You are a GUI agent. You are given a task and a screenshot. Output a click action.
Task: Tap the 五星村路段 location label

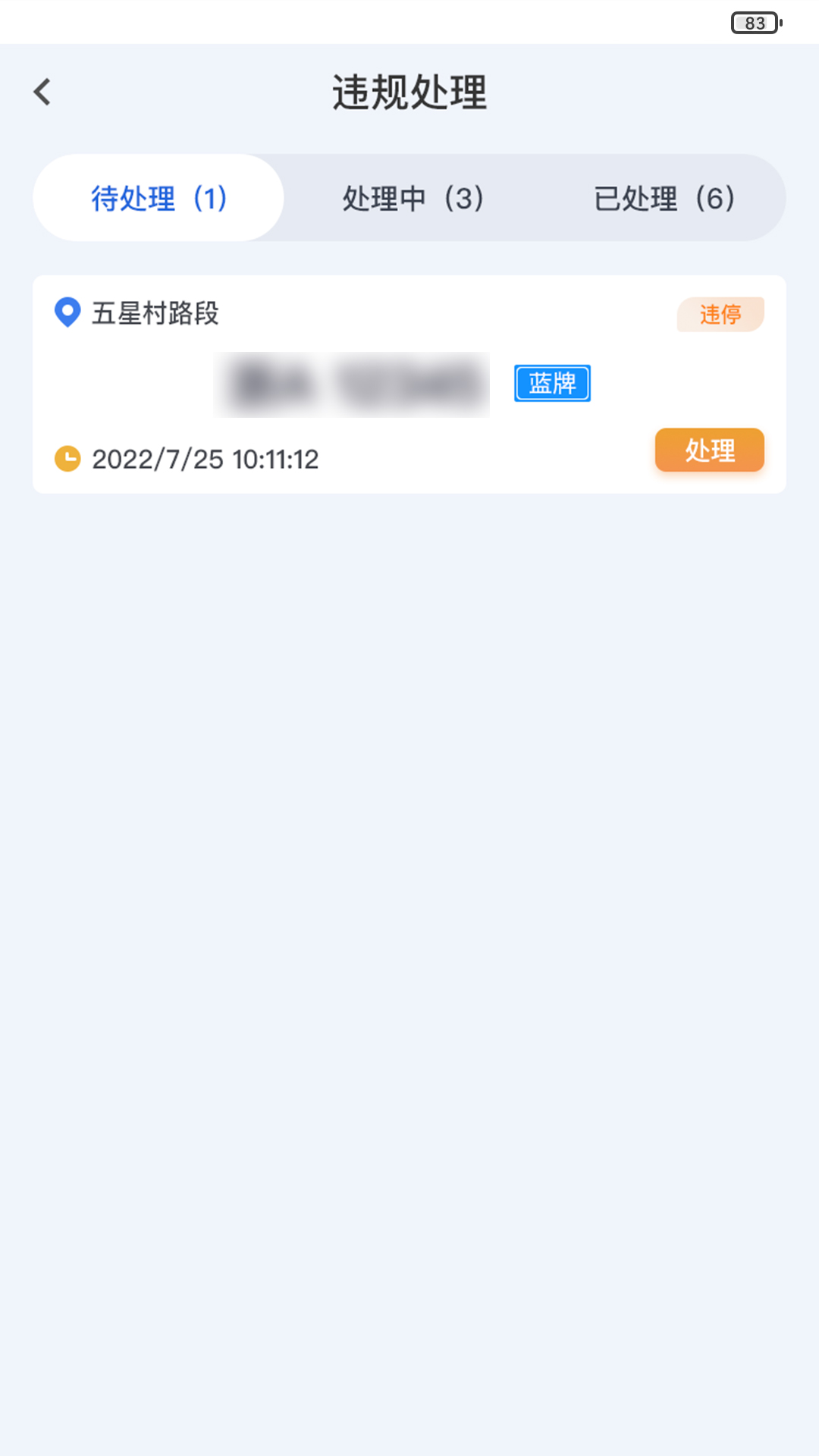pyautogui.click(x=154, y=313)
